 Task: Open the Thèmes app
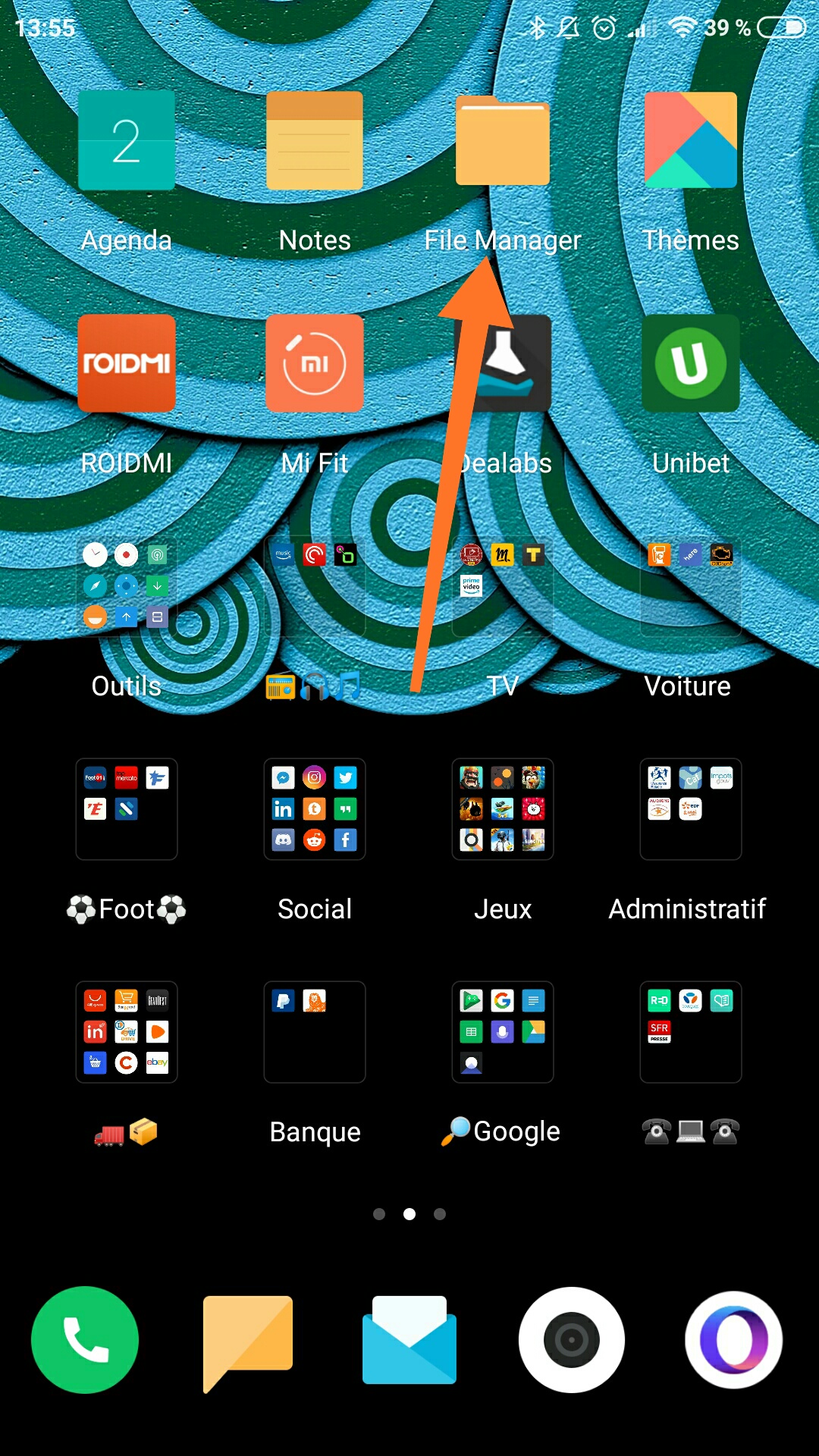[690, 141]
